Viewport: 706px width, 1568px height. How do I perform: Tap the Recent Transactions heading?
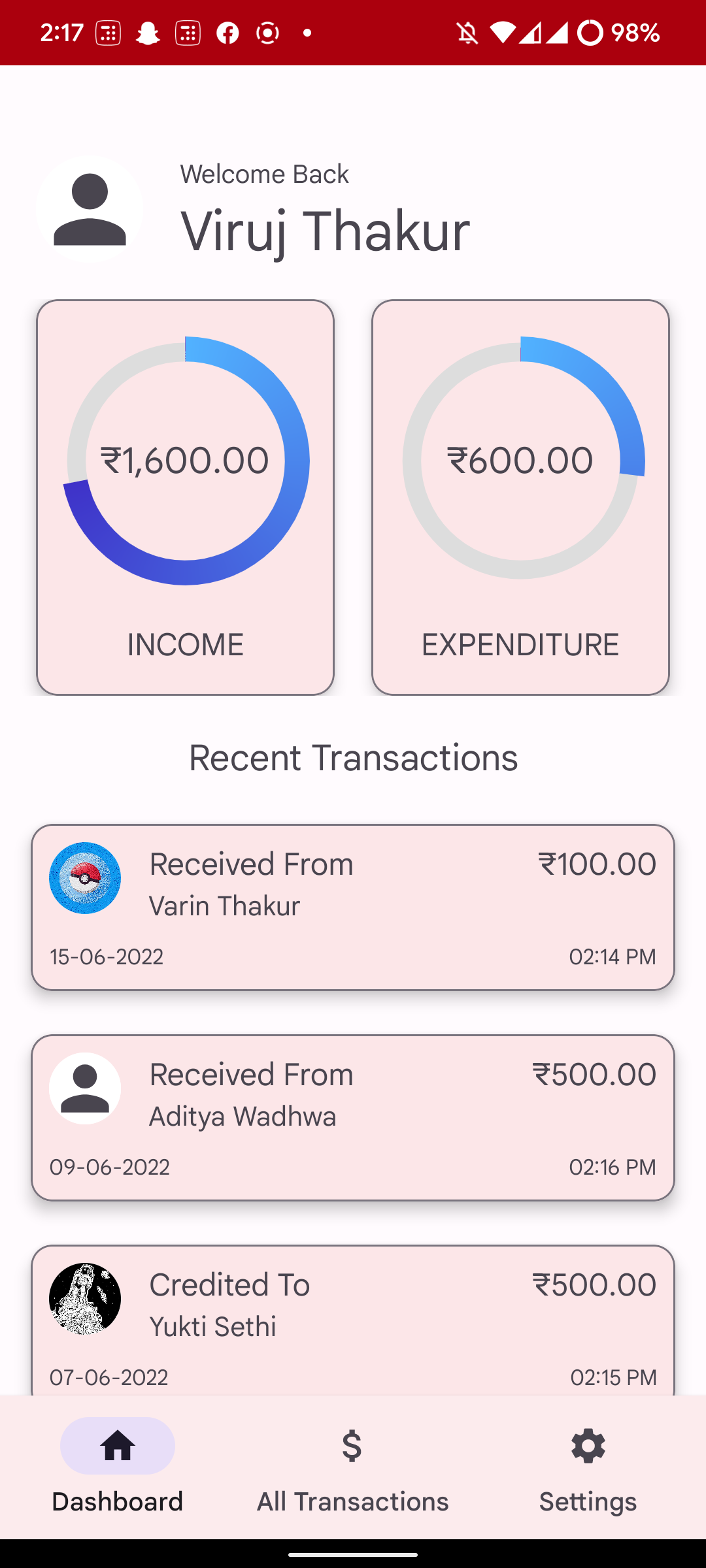[353, 757]
